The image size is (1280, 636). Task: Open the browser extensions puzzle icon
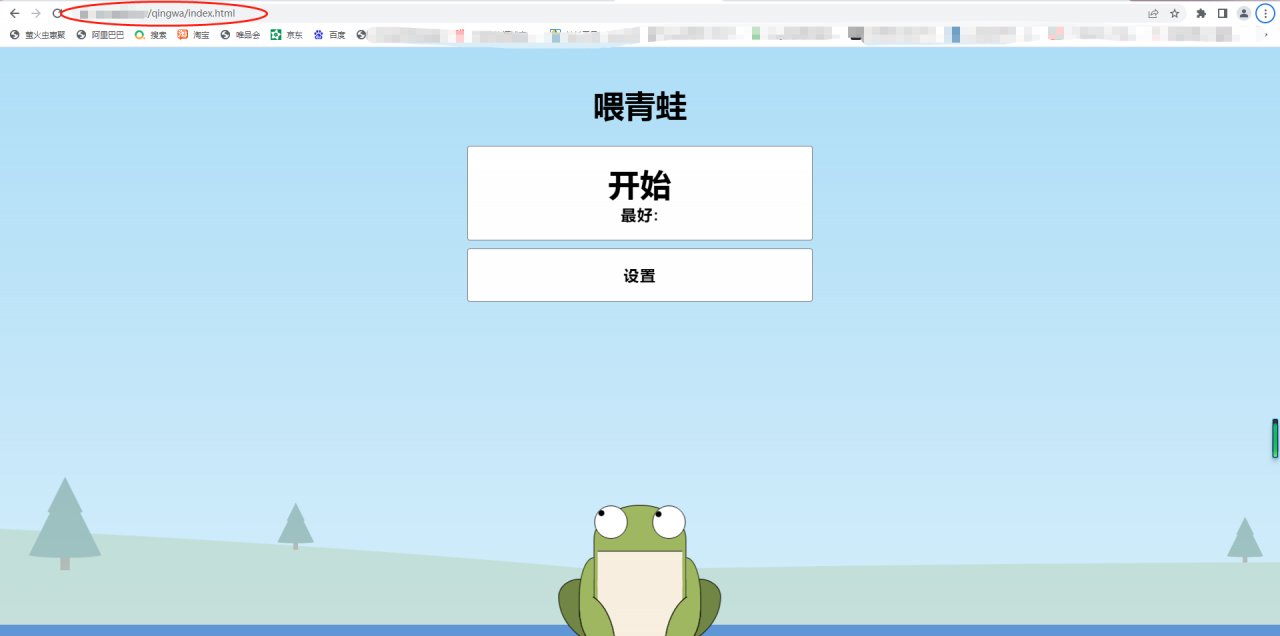(x=1201, y=13)
